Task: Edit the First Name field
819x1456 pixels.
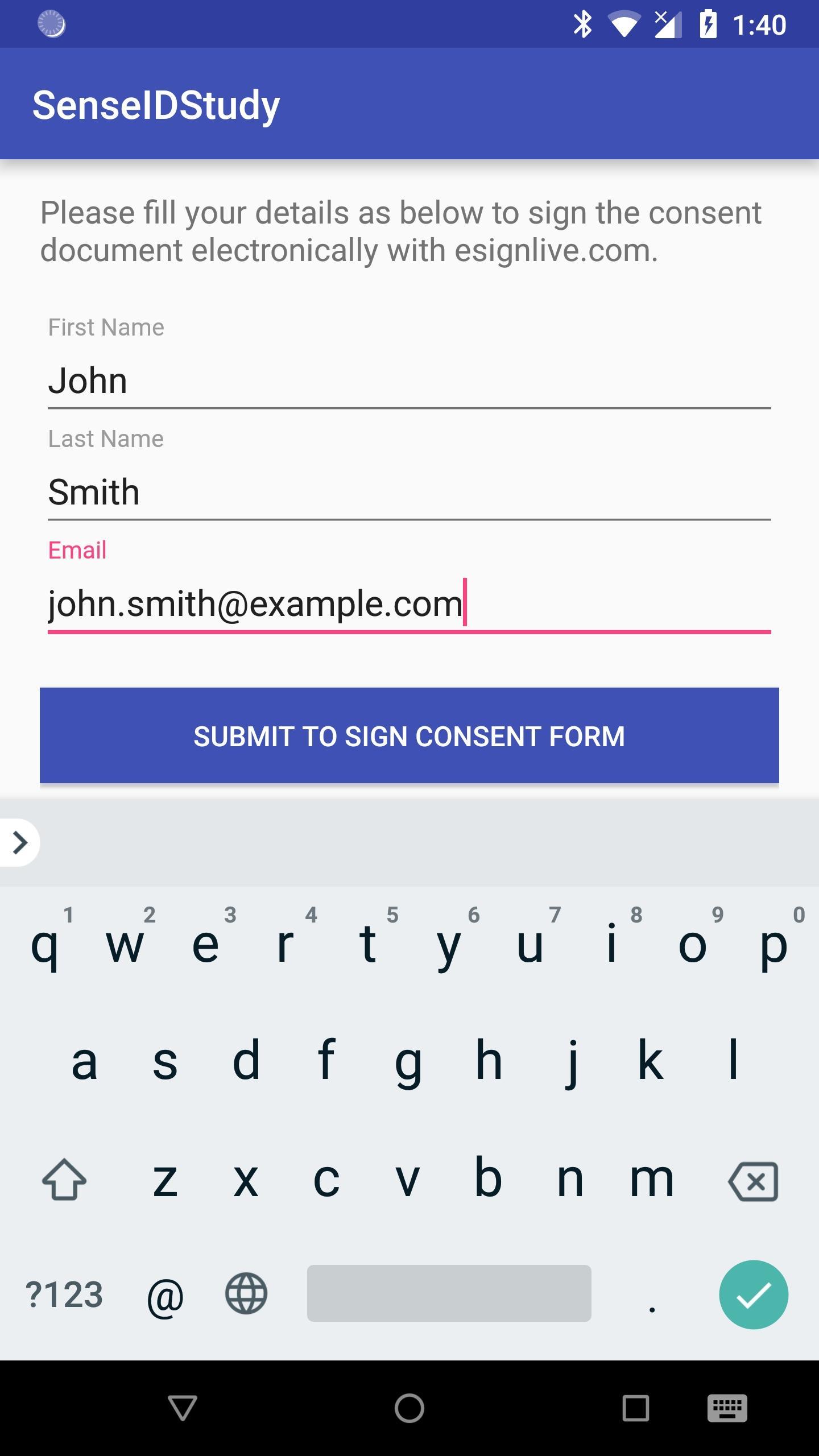Action: click(408, 380)
